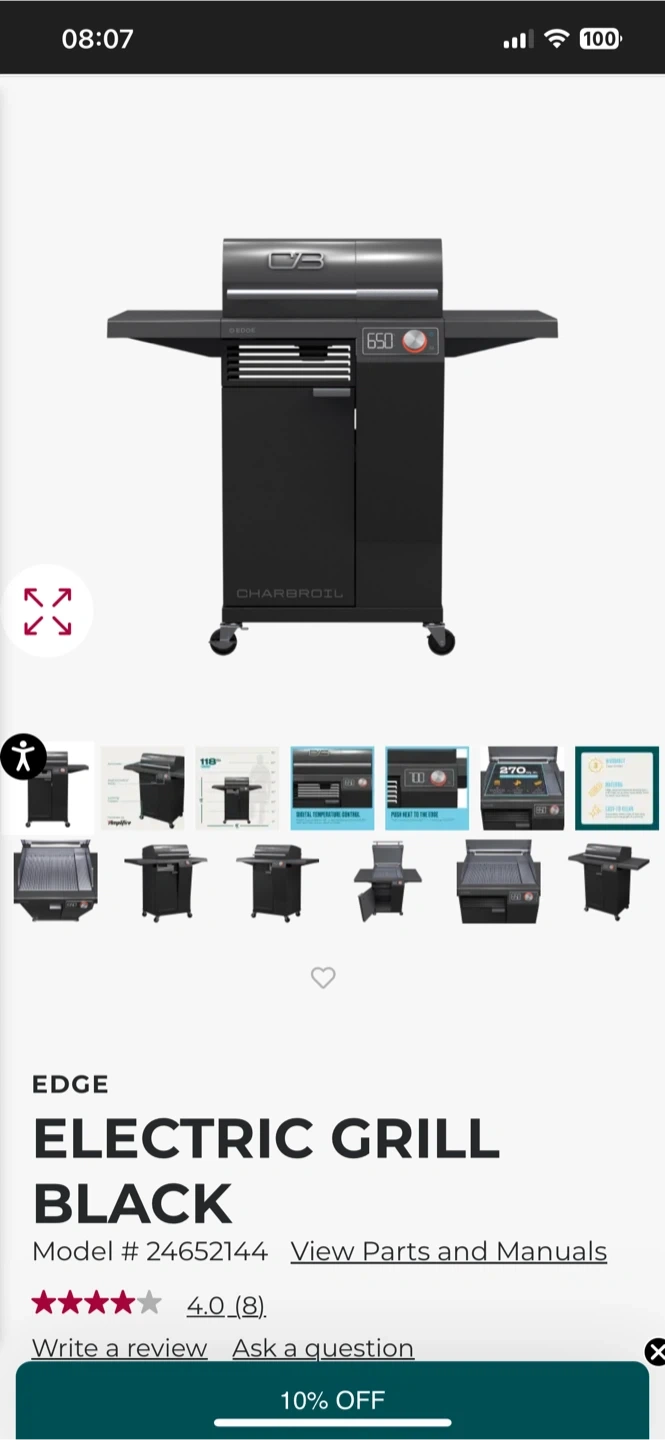Dismiss the 10% OFF banner

[655, 1352]
